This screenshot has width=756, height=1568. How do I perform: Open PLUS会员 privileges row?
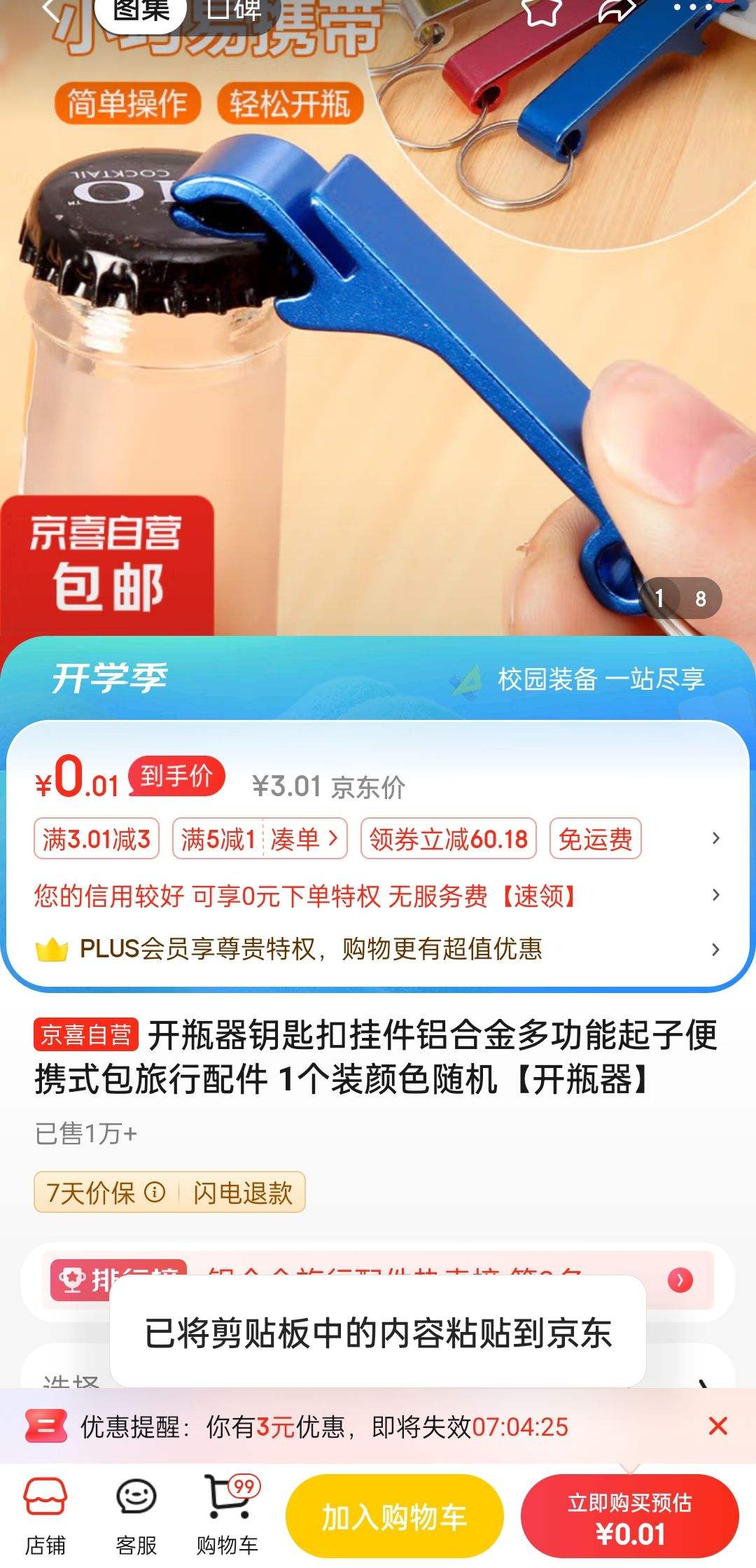(378, 949)
